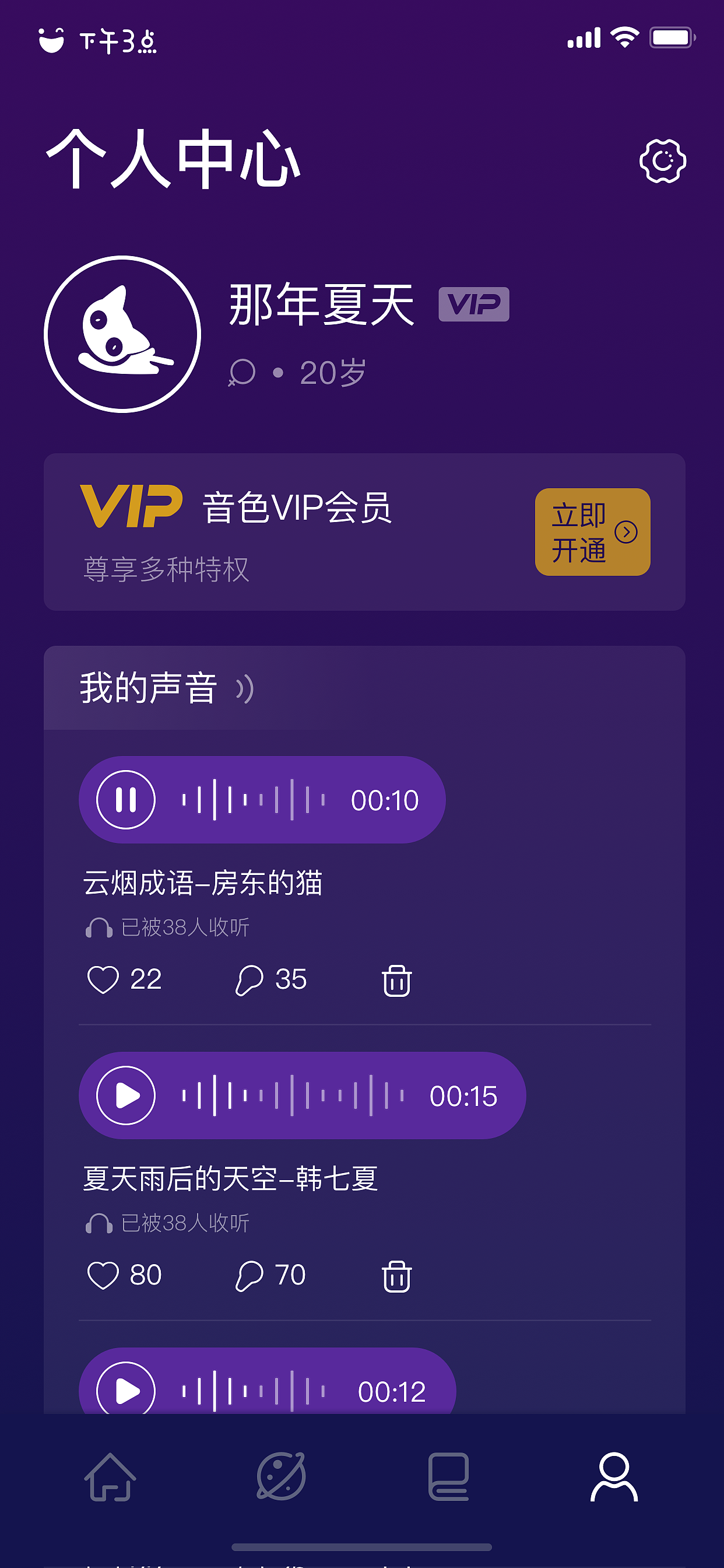Image resolution: width=724 pixels, height=1568 pixels.
Task: Delete the recording 云烟成语-房东的猫
Action: (395, 979)
